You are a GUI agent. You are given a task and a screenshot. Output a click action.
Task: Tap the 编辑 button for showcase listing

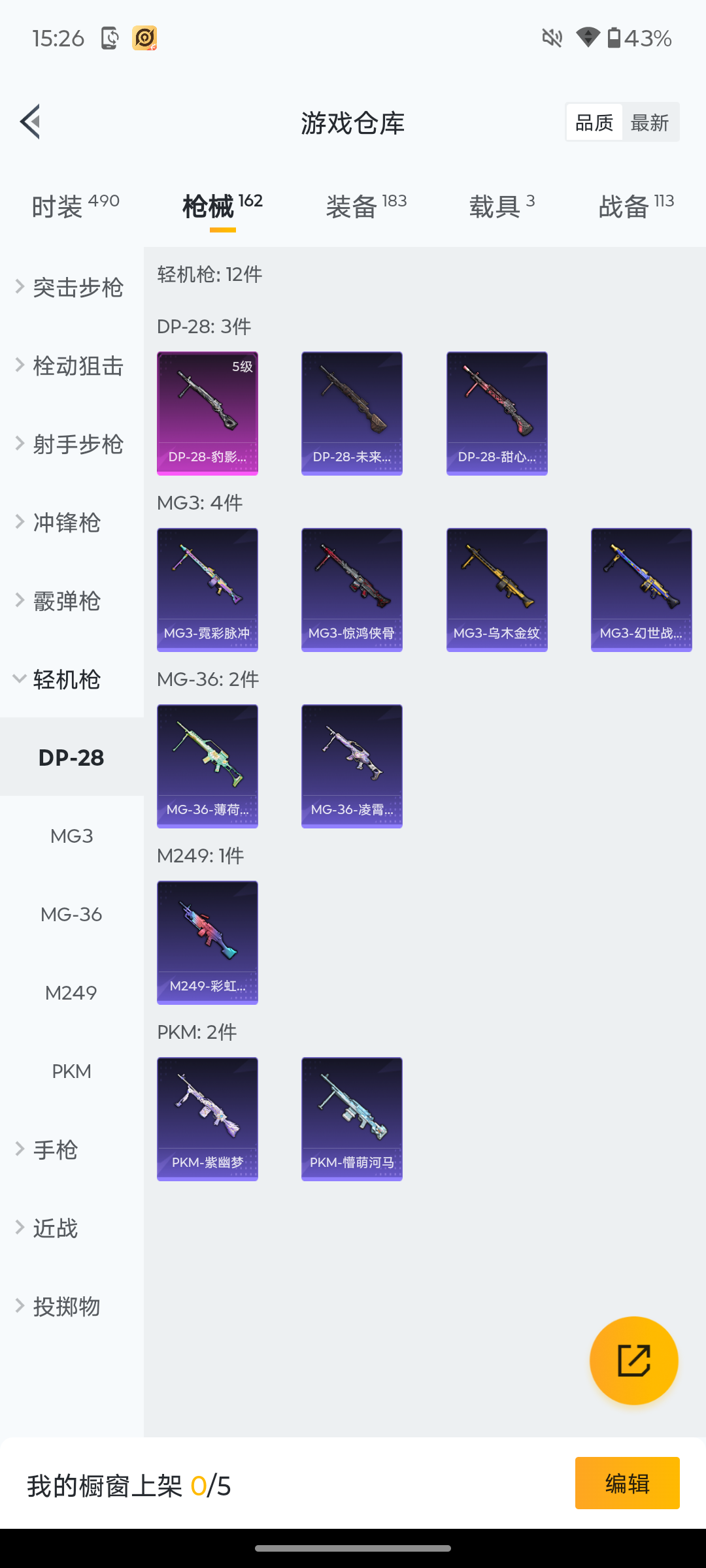click(x=627, y=1482)
